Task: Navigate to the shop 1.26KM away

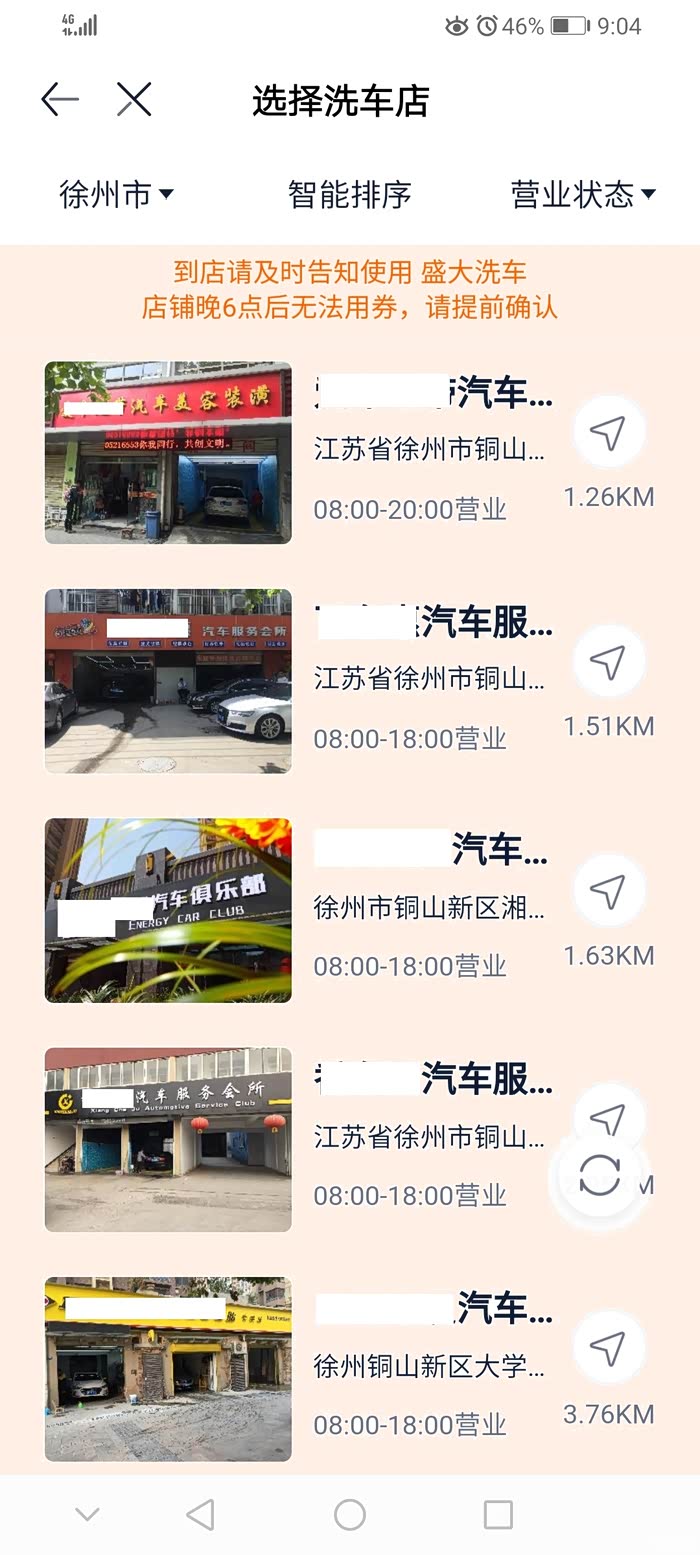Action: click(608, 432)
